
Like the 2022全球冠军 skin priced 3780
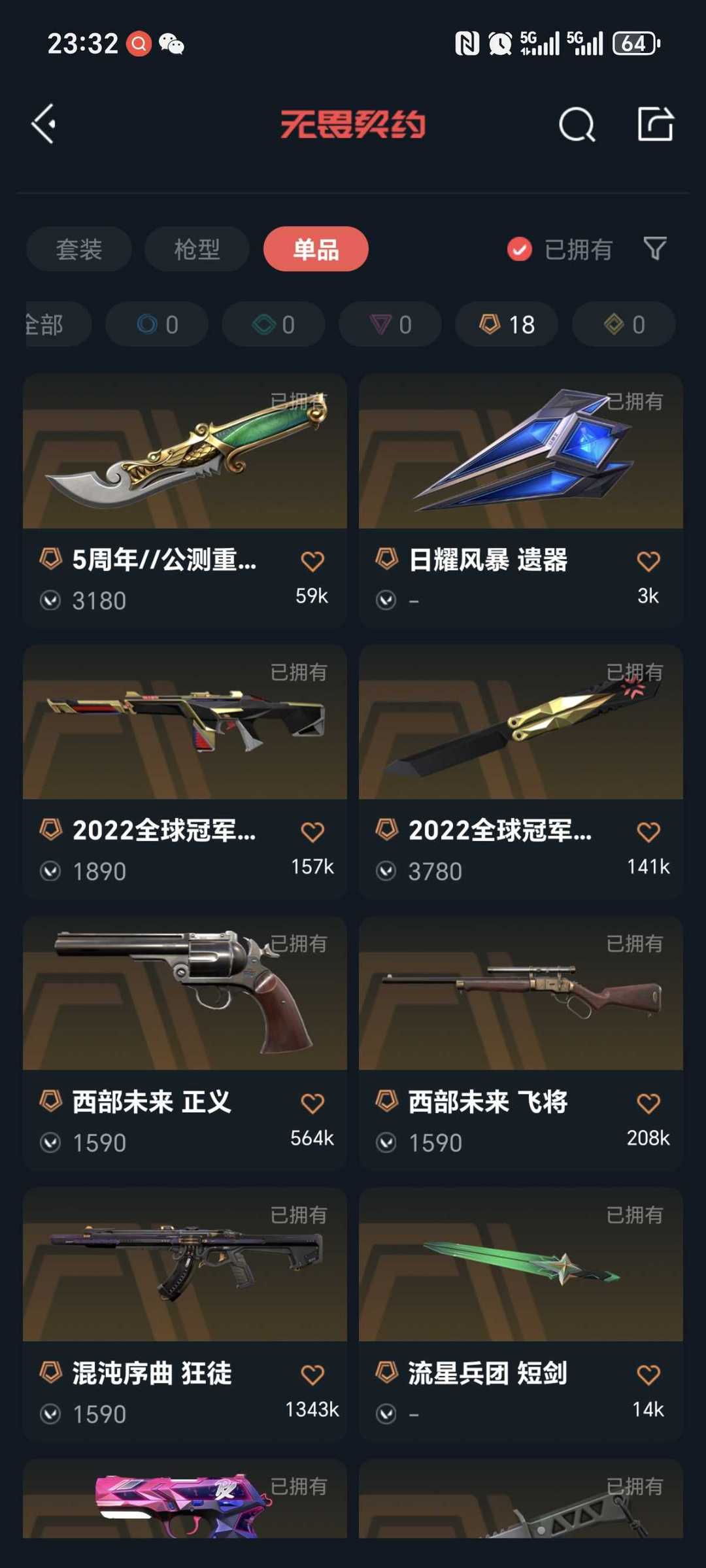[x=648, y=832]
